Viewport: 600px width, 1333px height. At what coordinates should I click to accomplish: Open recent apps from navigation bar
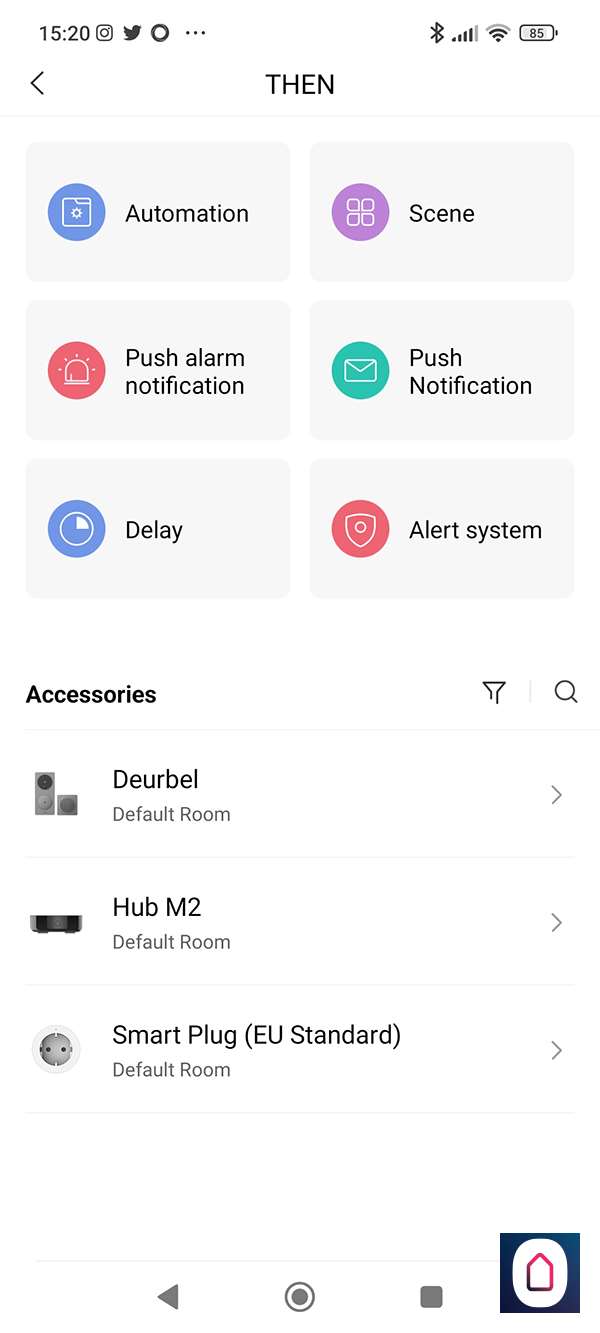point(431,1297)
